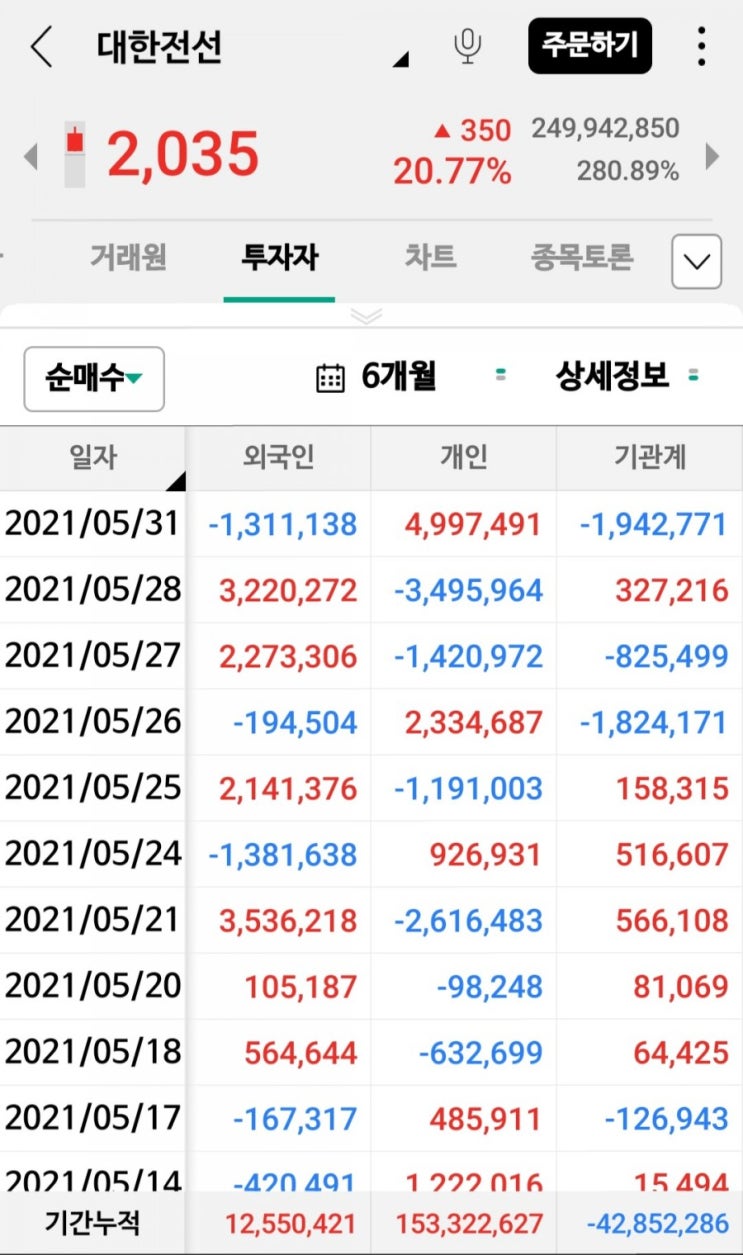The image size is (743, 1255).
Task: Tap the candlestick mini chart icon
Action: click(75, 155)
